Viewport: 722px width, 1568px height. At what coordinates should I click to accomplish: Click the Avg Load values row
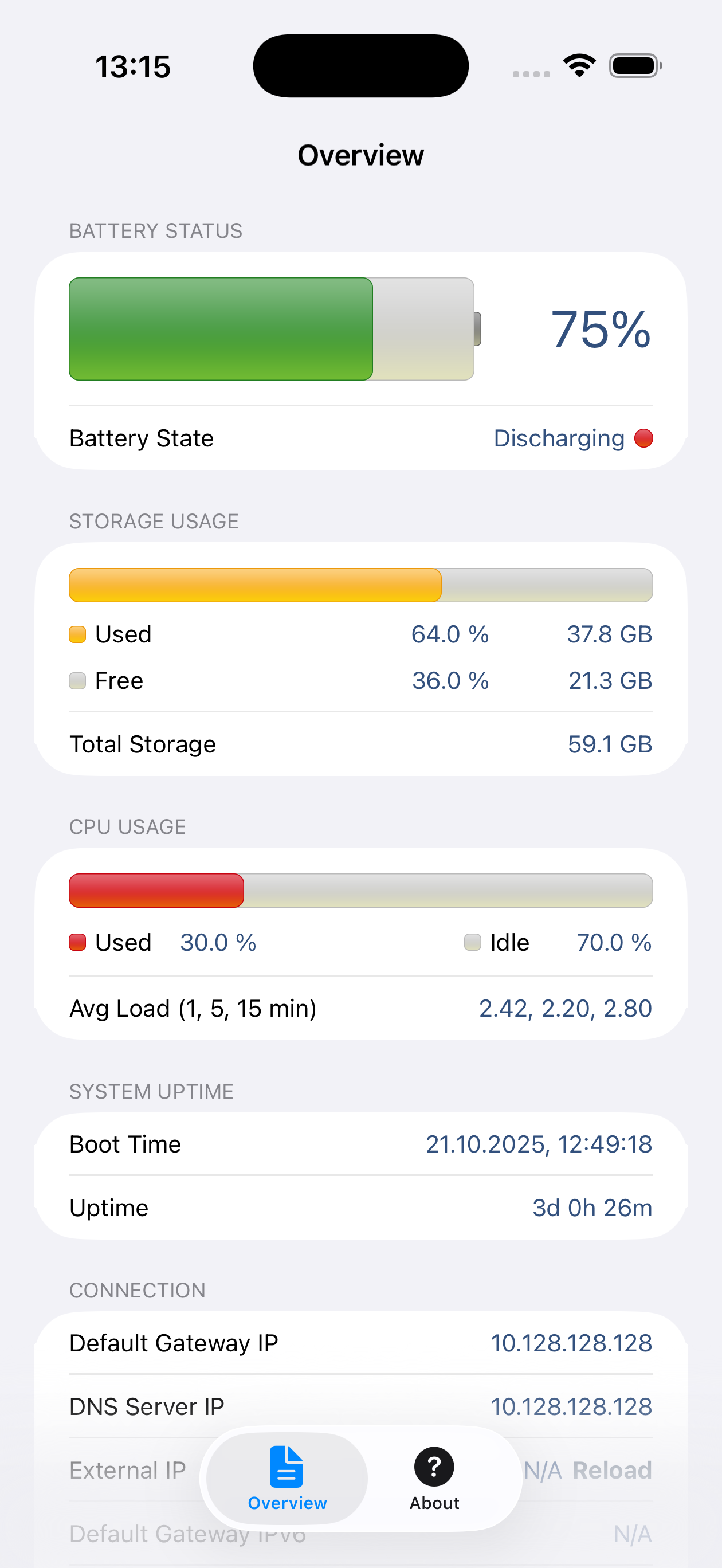click(x=360, y=1008)
